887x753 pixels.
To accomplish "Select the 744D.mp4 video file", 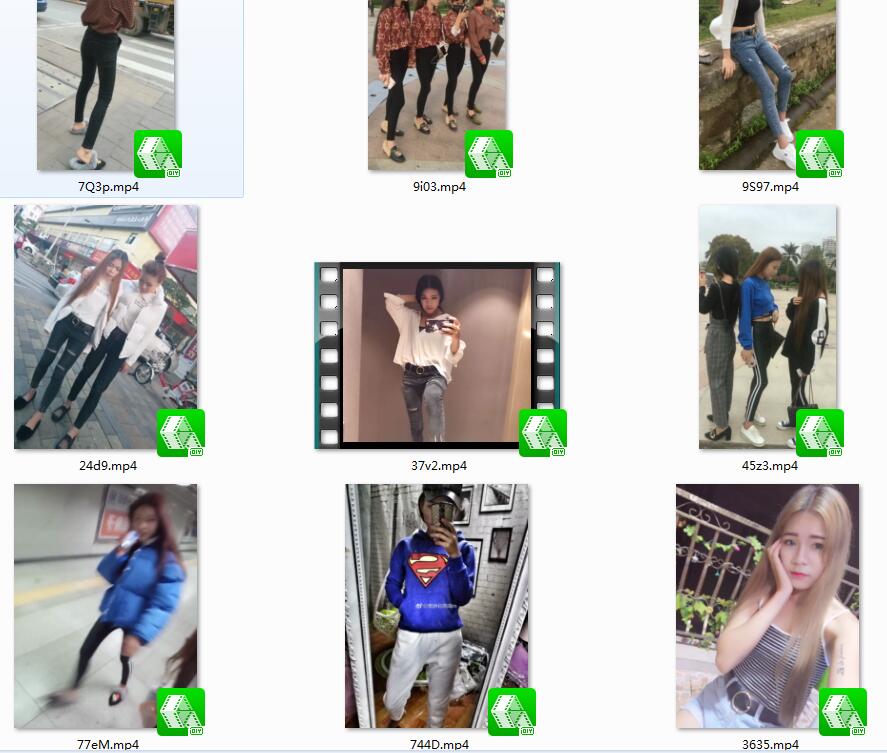I will point(437,607).
